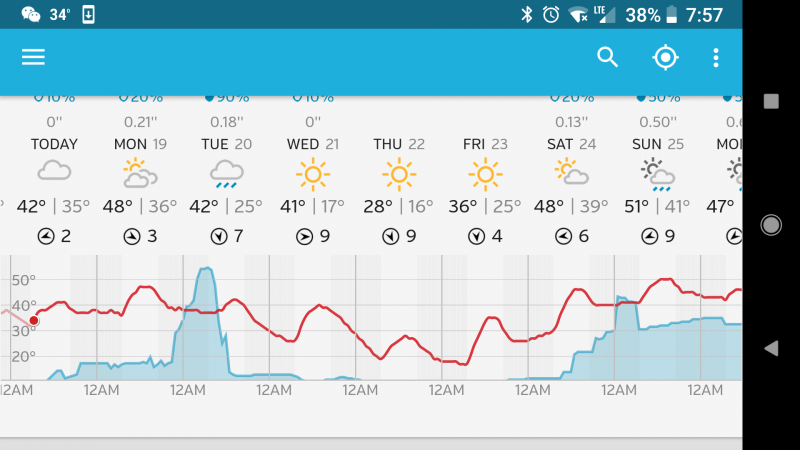Open the hamburger navigation drawer

tap(34, 58)
